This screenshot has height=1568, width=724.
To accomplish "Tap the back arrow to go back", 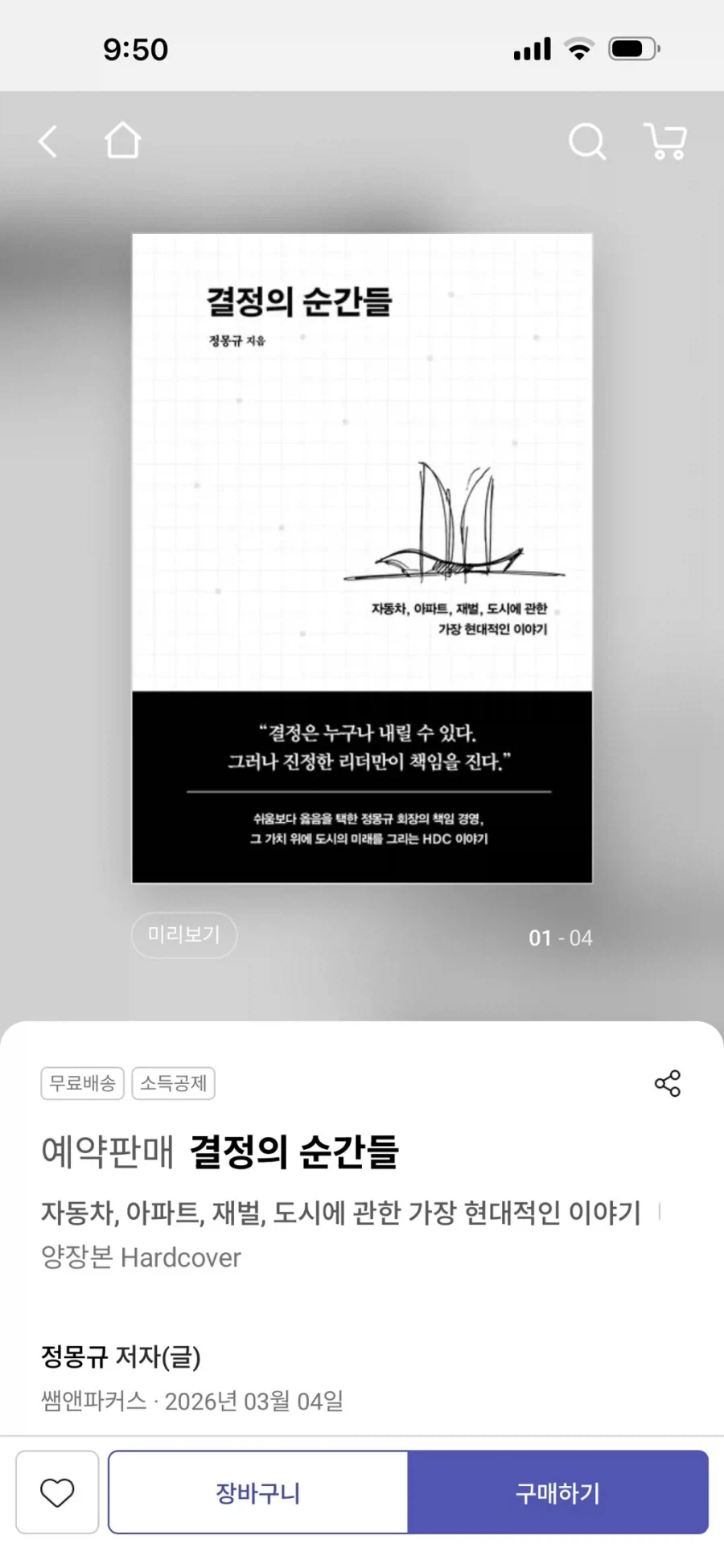I will pos(46,140).
